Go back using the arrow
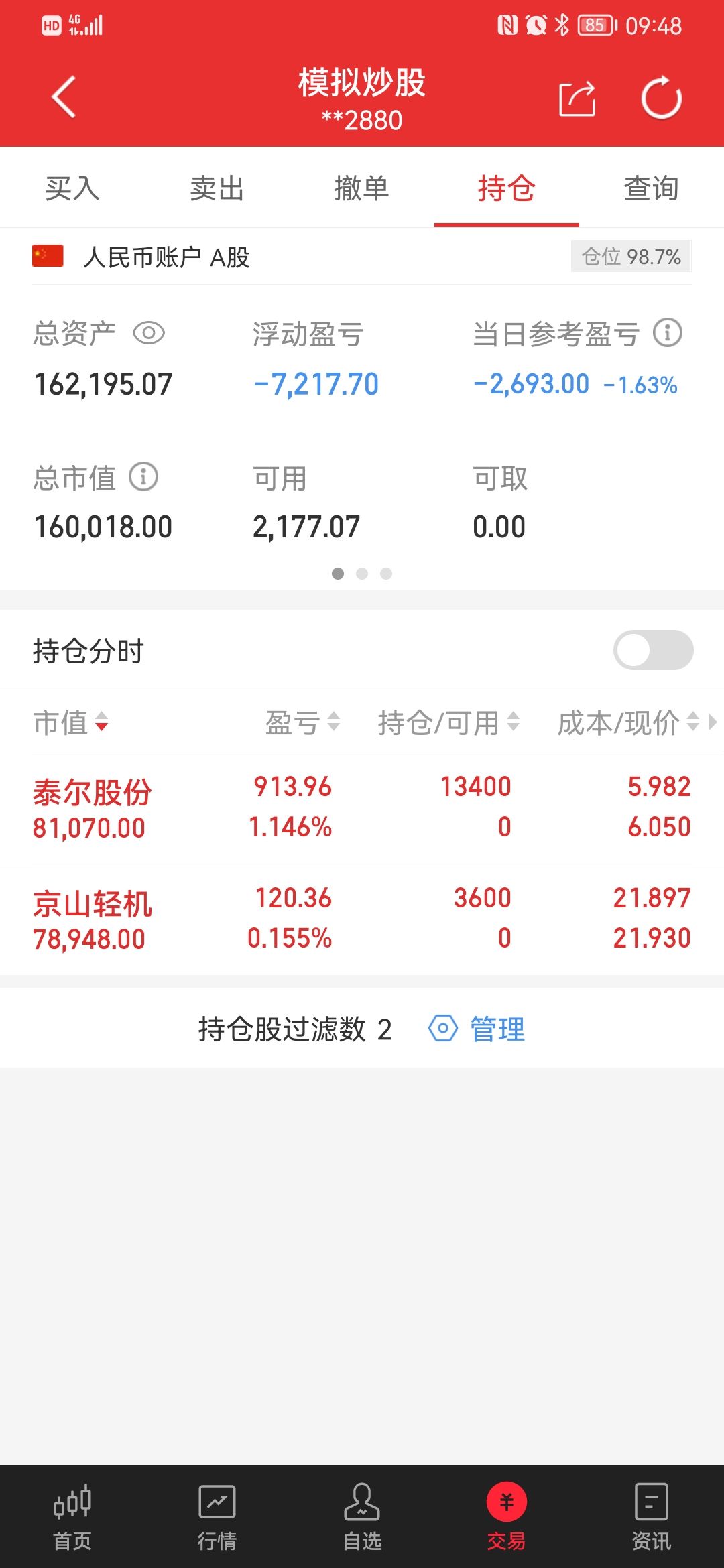 [x=64, y=97]
